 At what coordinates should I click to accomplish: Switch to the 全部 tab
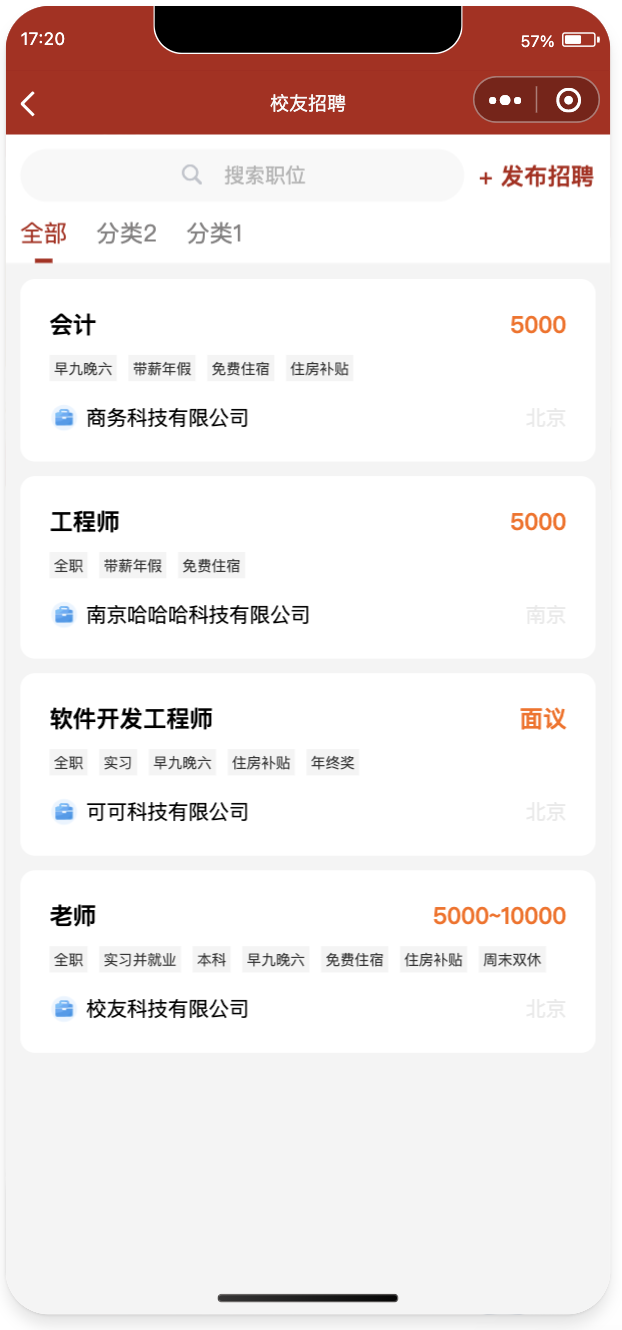click(44, 234)
